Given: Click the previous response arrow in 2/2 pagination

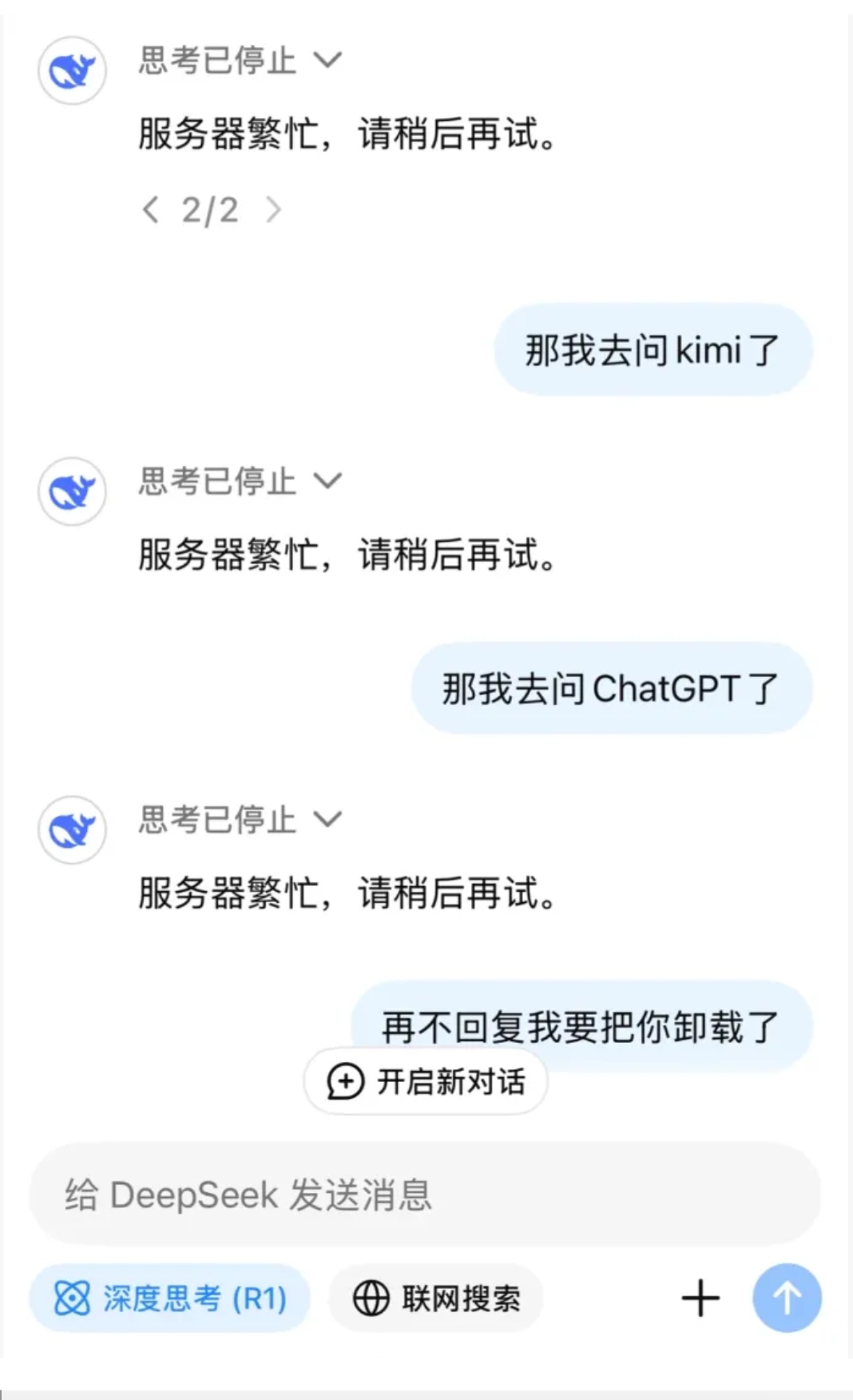Looking at the screenshot, I should pyautogui.click(x=150, y=209).
